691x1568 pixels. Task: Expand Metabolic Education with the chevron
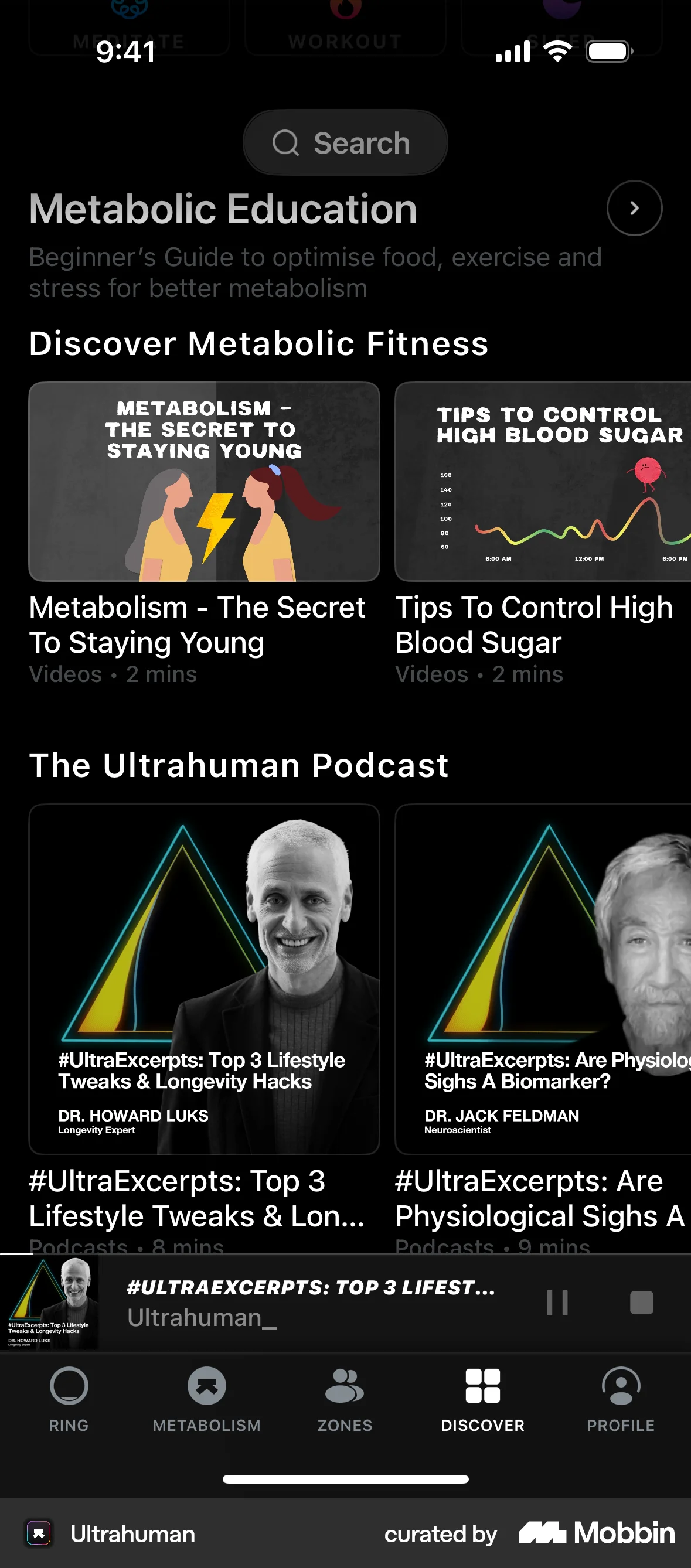pyautogui.click(x=634, y=207)
